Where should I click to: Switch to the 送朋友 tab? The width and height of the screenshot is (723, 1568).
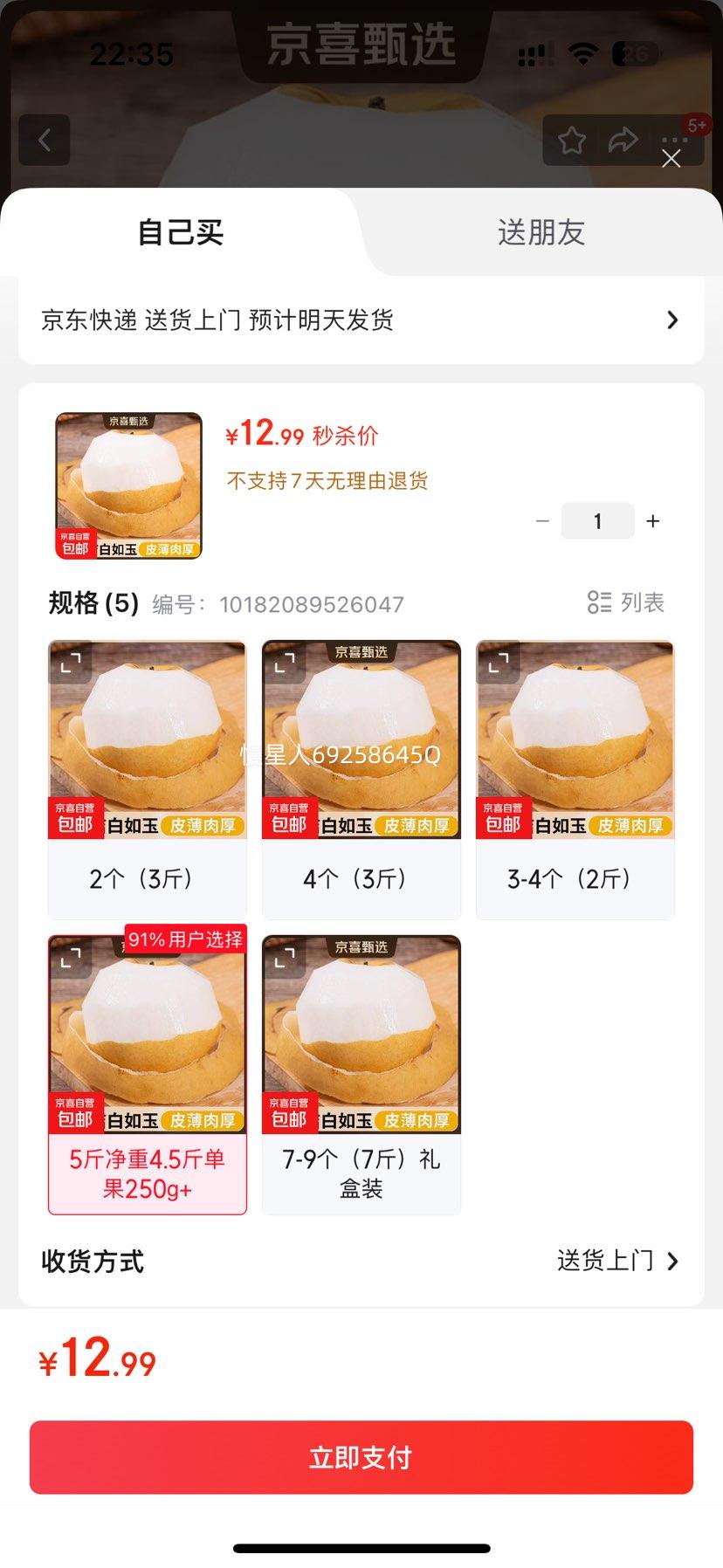[x=541, y=232]
